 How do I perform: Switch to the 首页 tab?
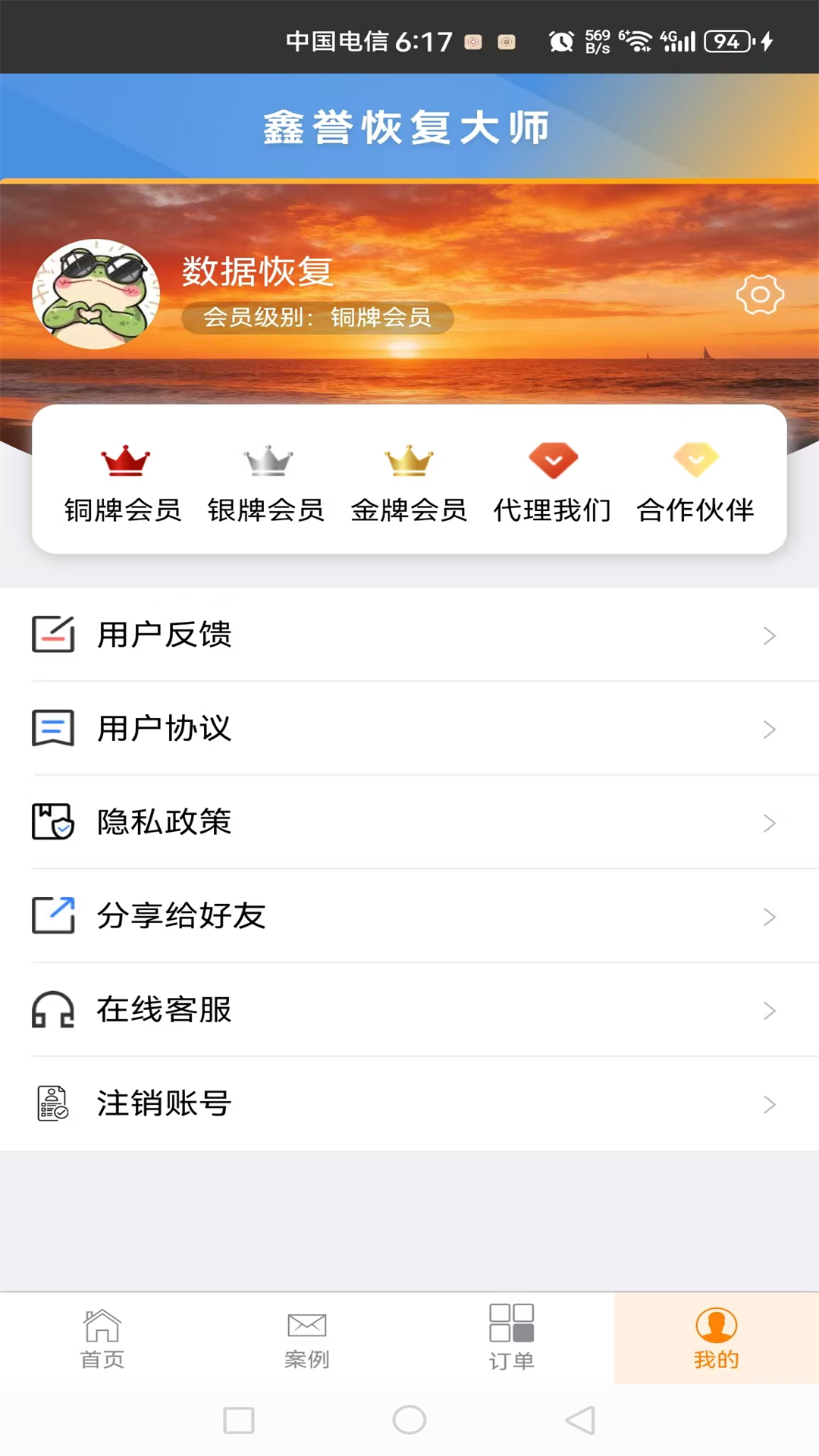point(102,1338)
